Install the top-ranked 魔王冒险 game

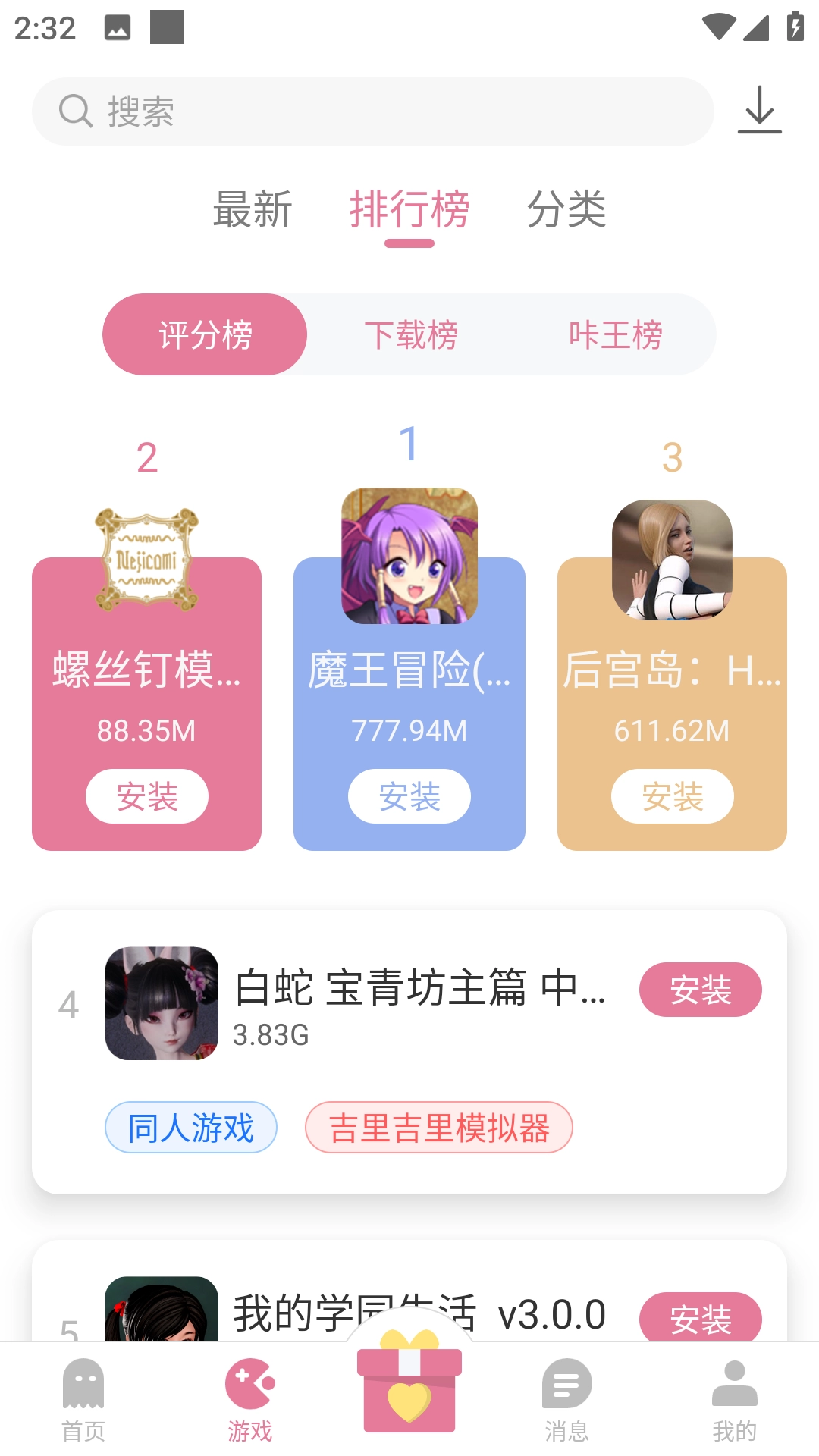(409, 796)
